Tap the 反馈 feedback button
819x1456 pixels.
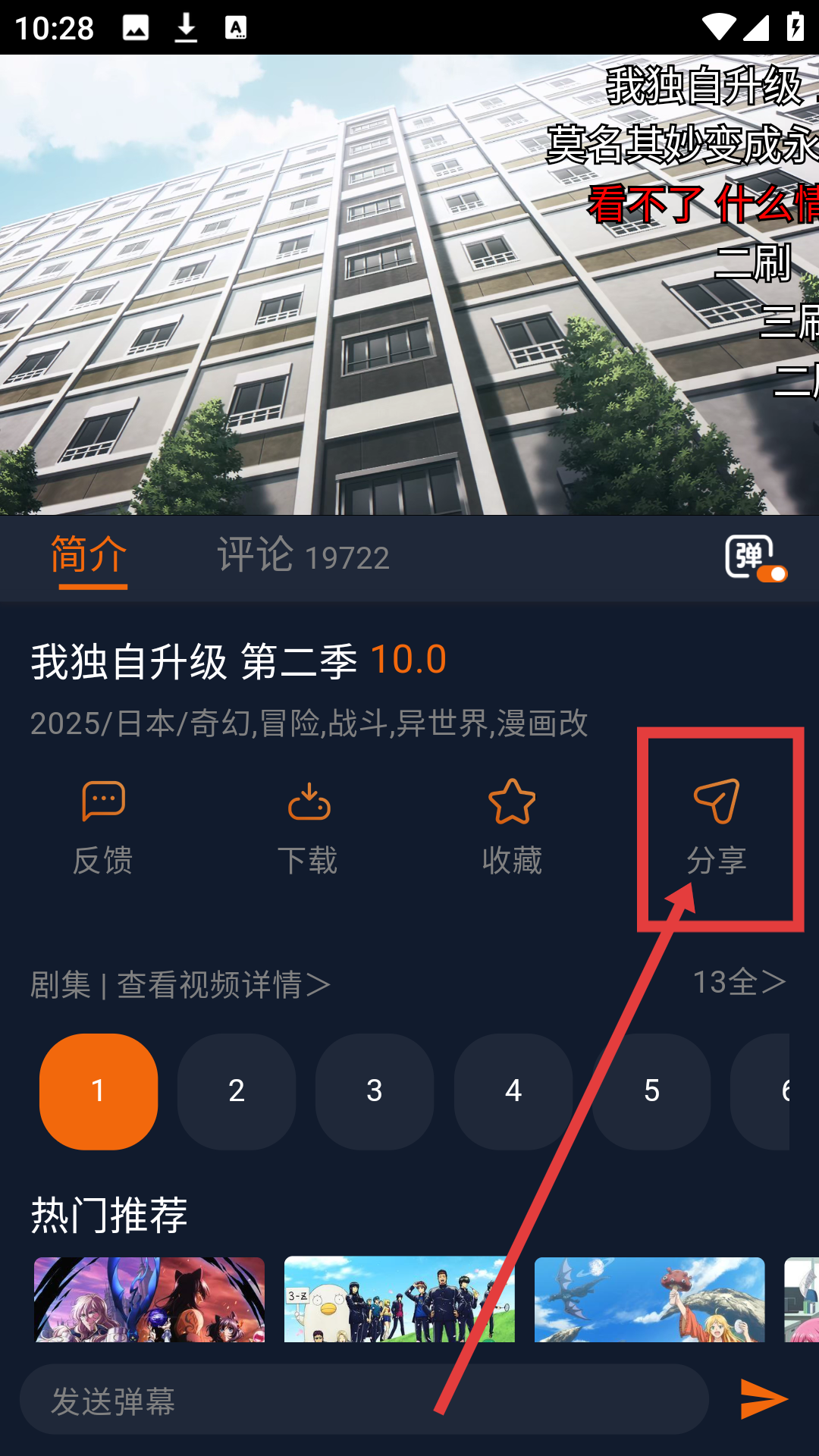click(x=102, y=828)
